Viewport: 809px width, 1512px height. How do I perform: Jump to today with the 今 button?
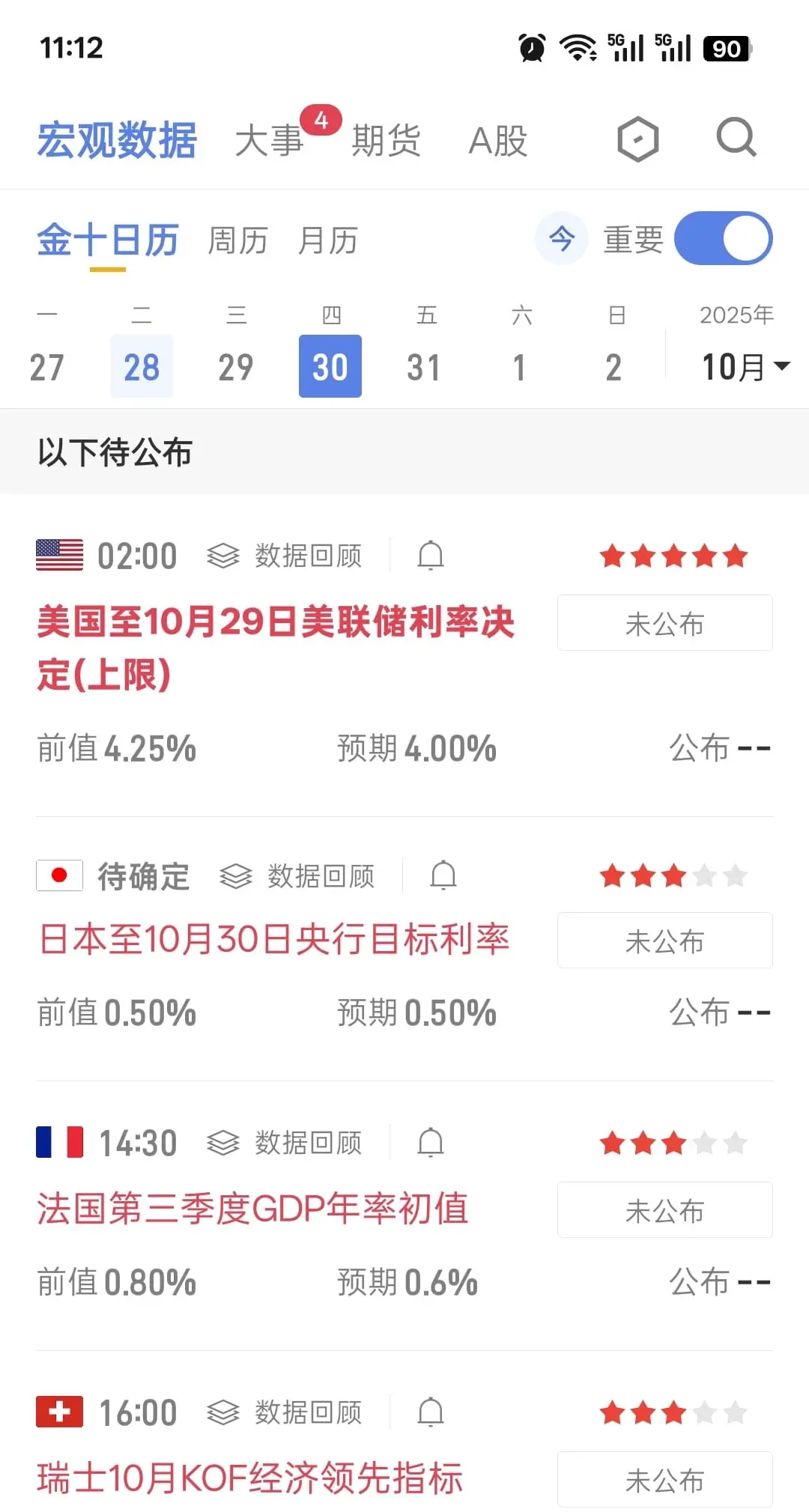(561, 239)
